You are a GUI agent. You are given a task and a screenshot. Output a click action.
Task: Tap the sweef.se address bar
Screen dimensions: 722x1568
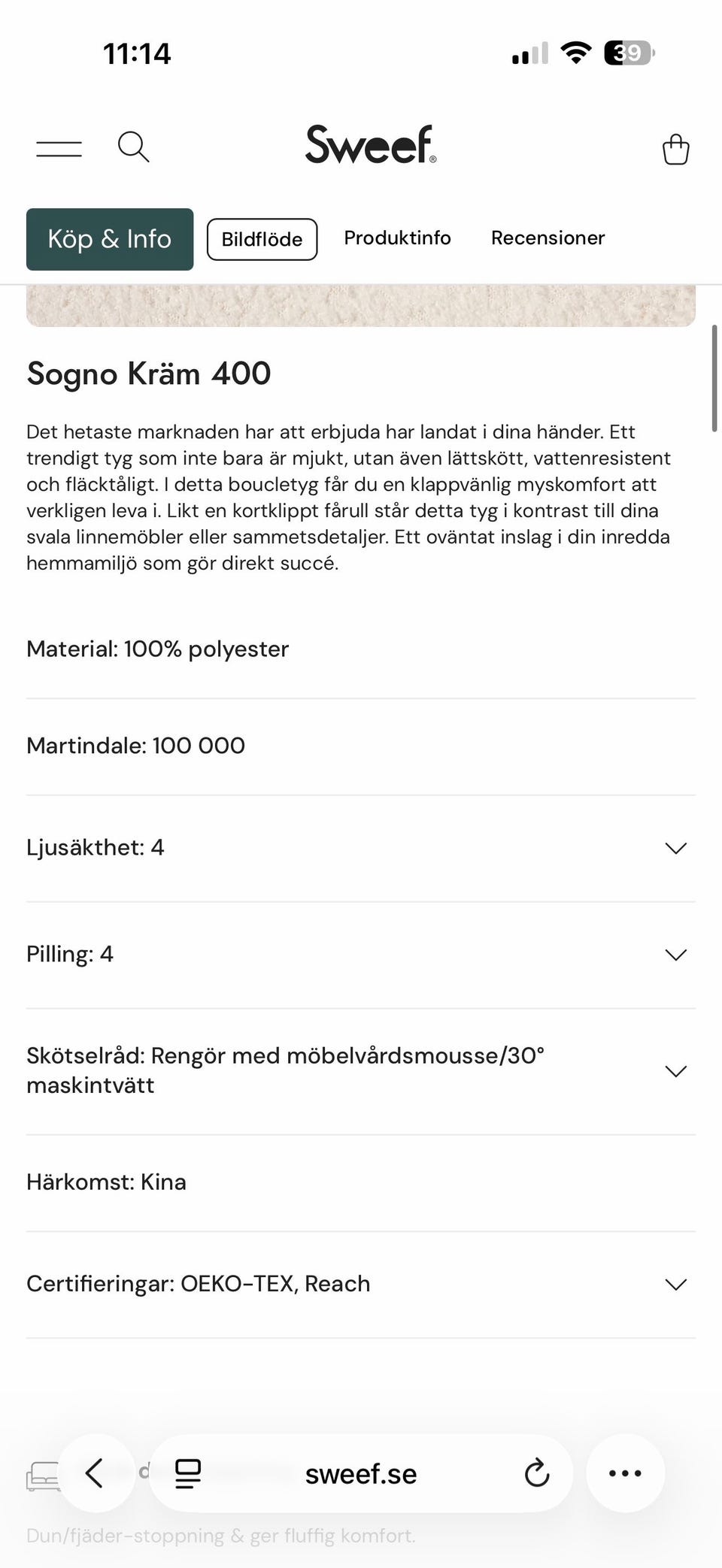[361, 1473]
